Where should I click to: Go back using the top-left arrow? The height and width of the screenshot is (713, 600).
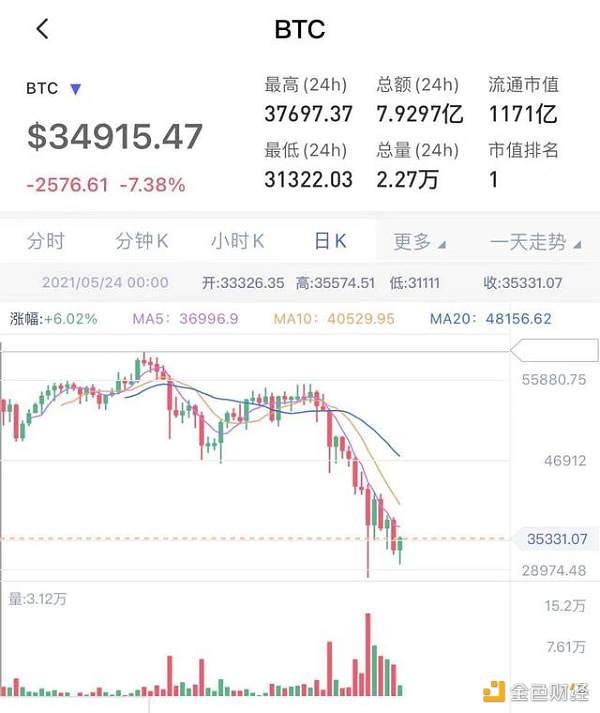click(42, 29)
